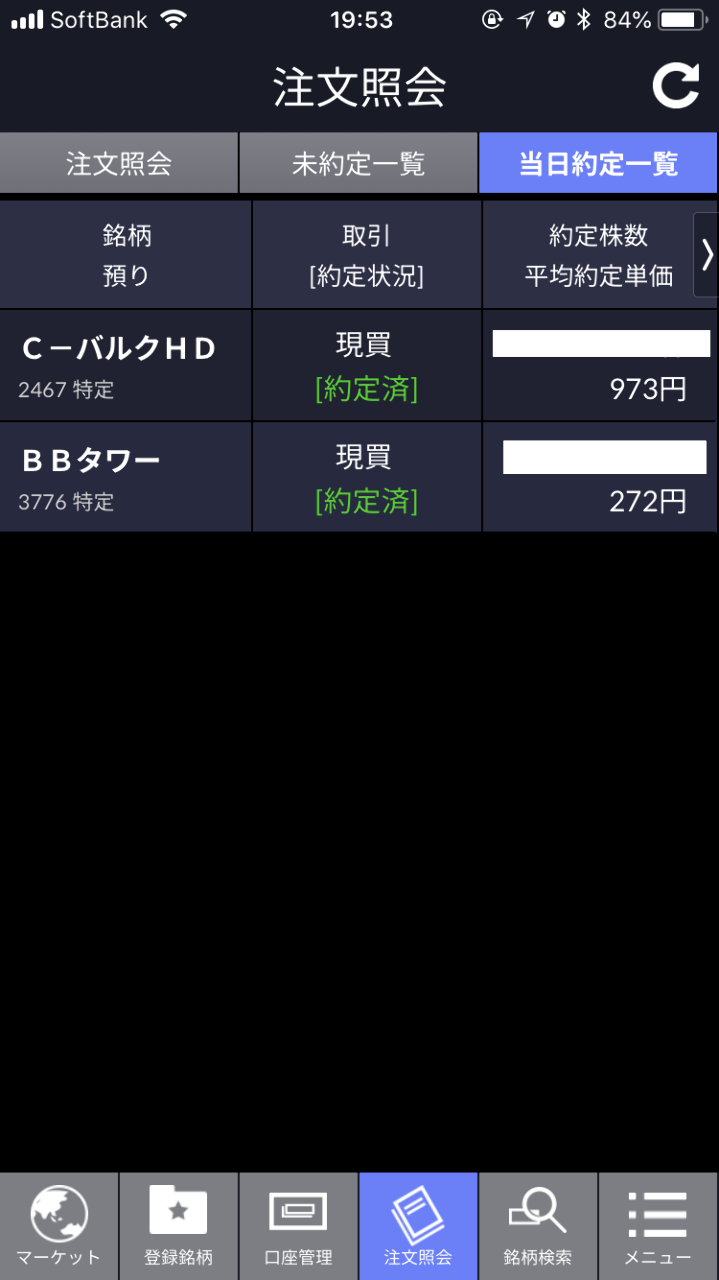This screenshot has width=719, height=1280.
Task: Switch to 口座管理
Action: point(298,1226)
